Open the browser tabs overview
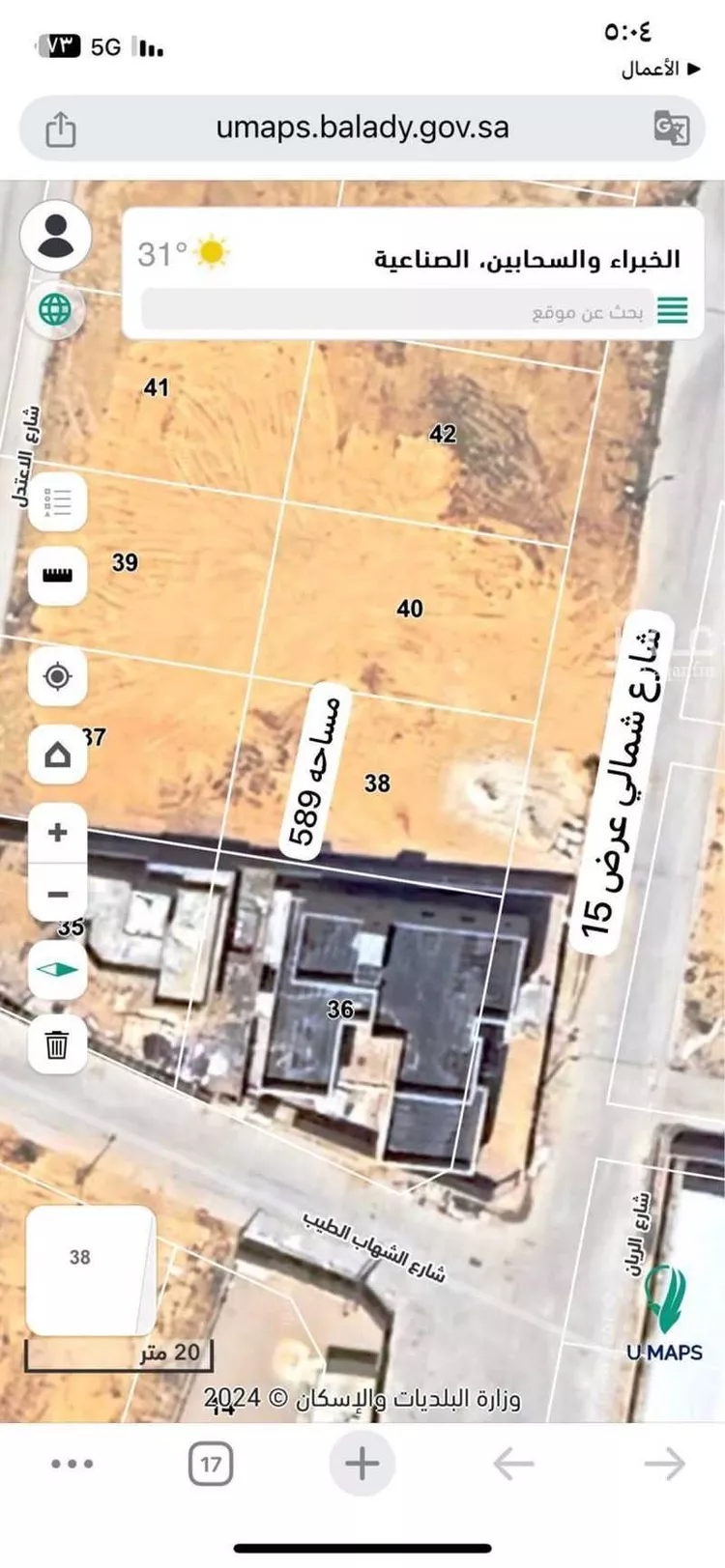 pos(211,1464)
